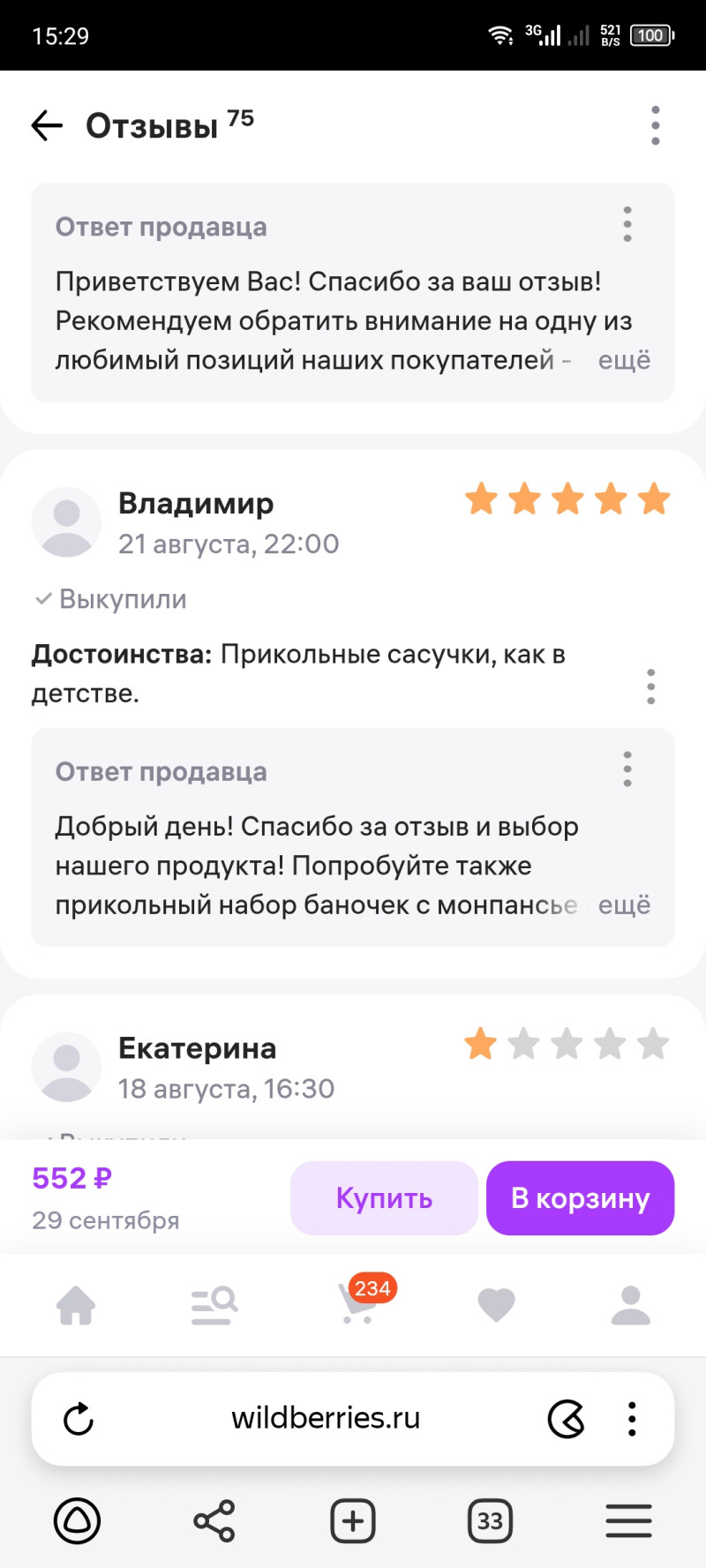Open options for Владимир's review
The image size is (706, 1568).
[651, 686]
